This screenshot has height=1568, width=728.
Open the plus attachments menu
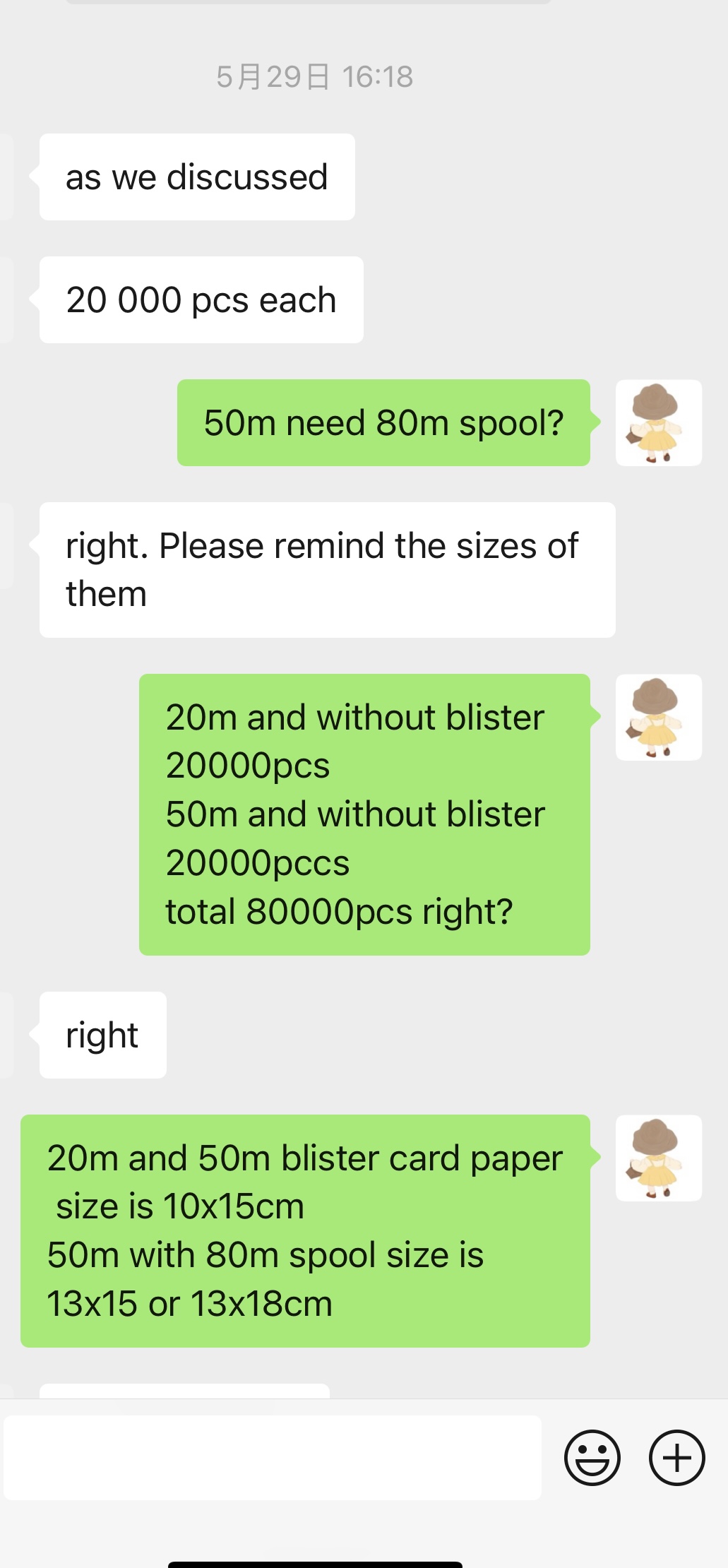[676, 1458]
